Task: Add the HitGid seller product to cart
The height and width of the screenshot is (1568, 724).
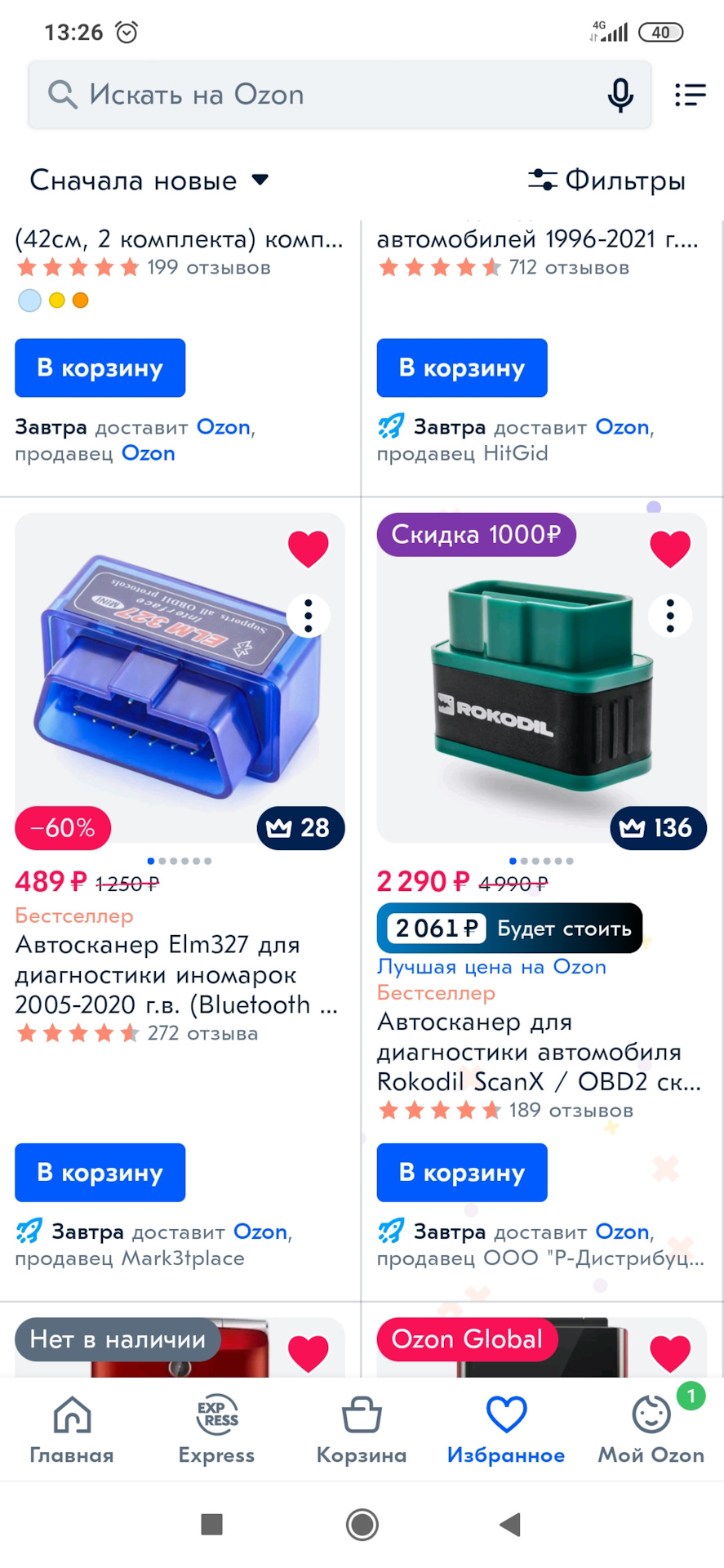Action: point(462,367)
